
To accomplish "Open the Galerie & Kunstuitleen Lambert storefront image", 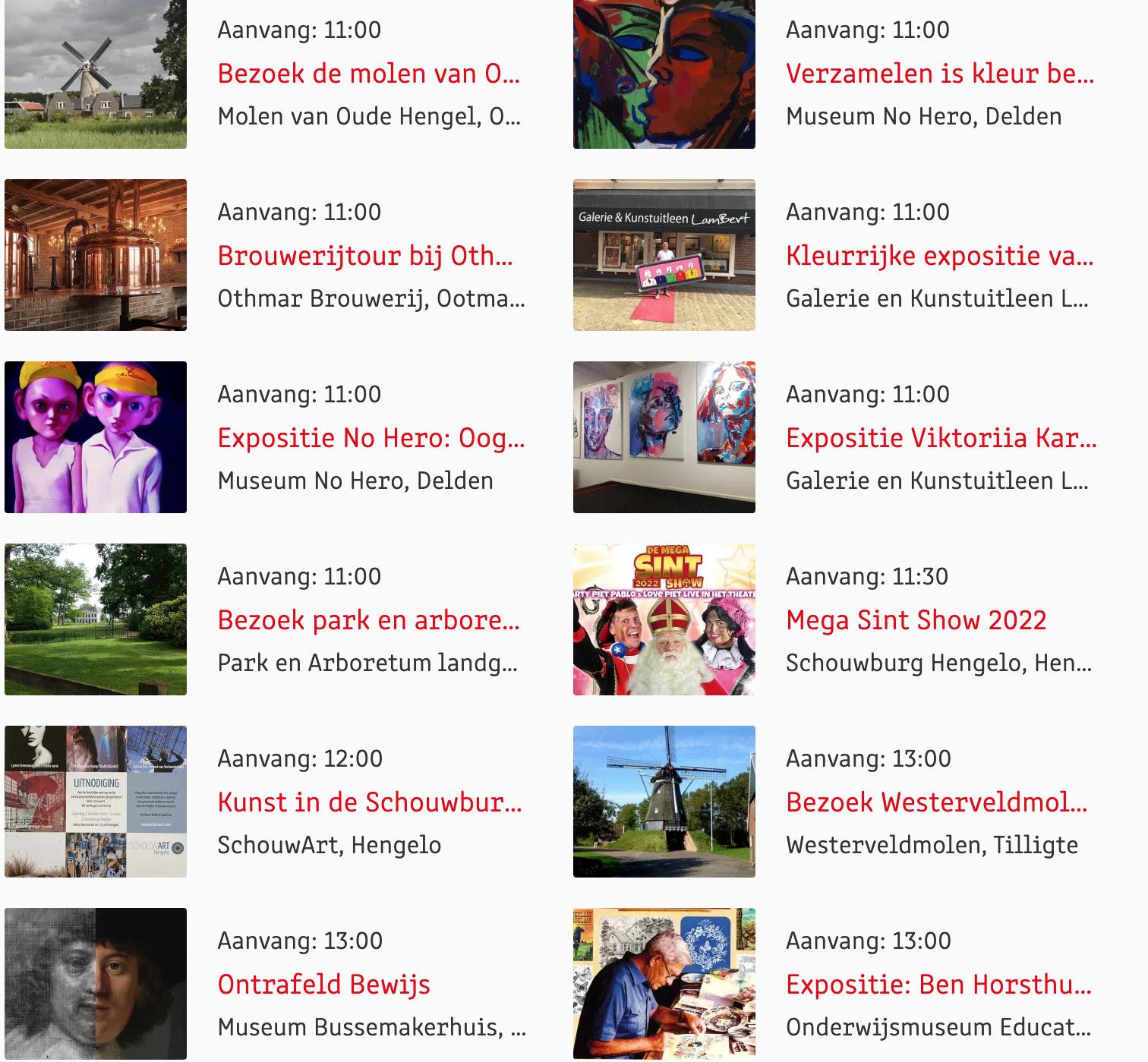I will coord(664,255).
